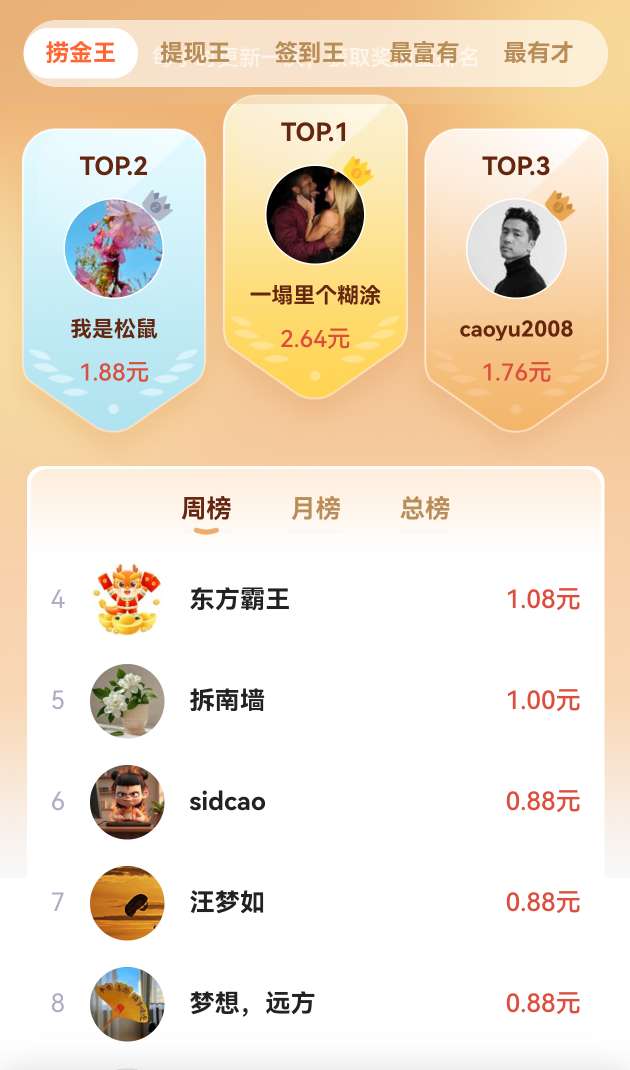The image size is (630, 1070).
Task: Select the 周榜 weekly ranking
Action: point(206,508)
